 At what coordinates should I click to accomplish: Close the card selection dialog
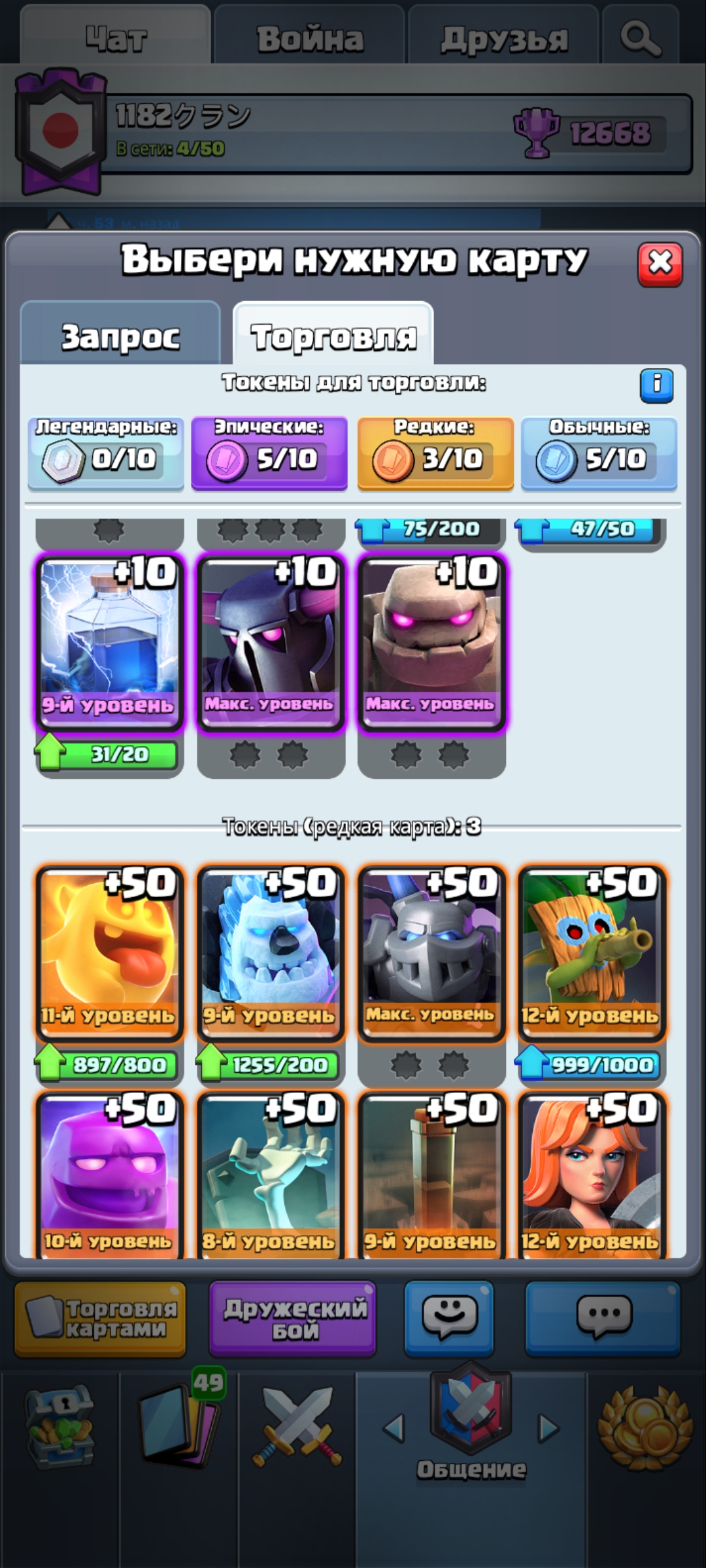pos(660,264)
